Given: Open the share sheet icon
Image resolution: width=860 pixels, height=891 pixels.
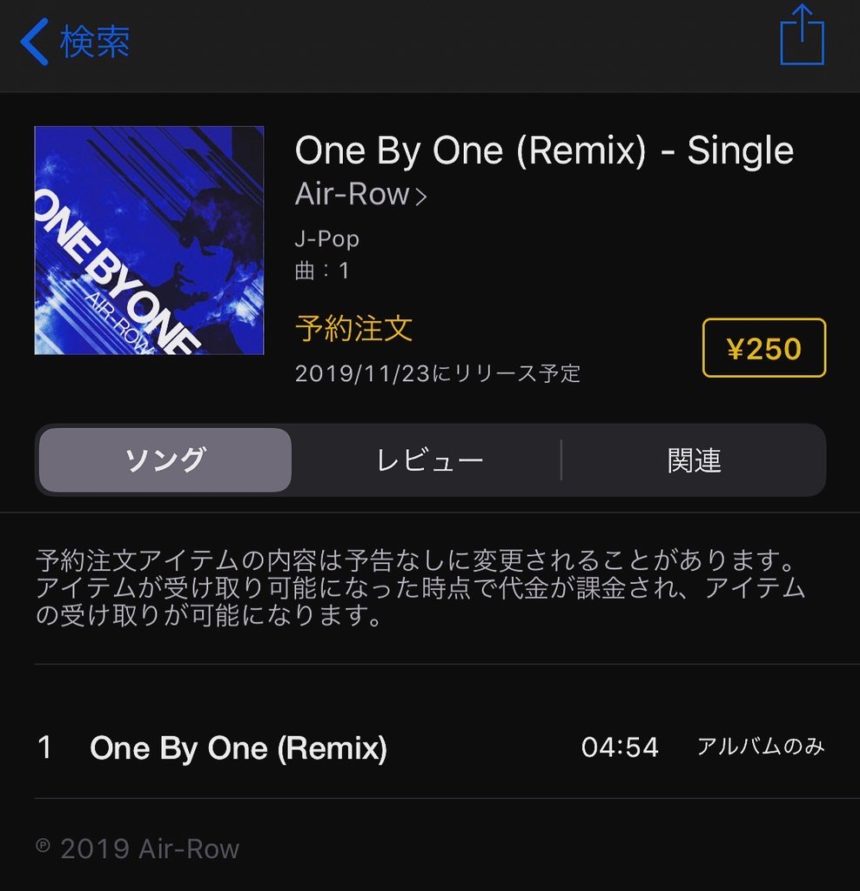Looking at the screenshot, I should tap(802, 36).
